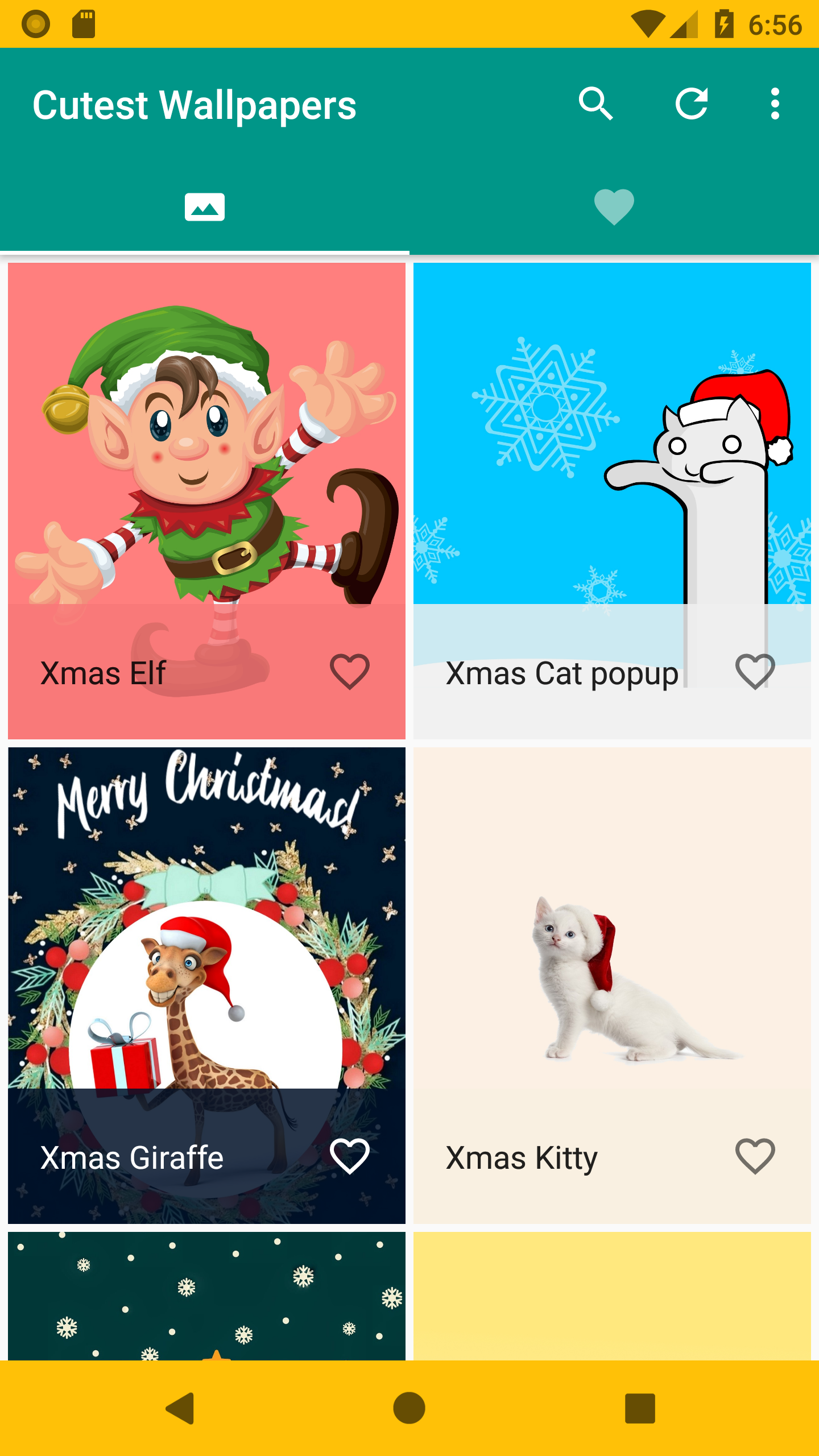Favorite the Xmas Elf wallpaper

pos(349,672)
